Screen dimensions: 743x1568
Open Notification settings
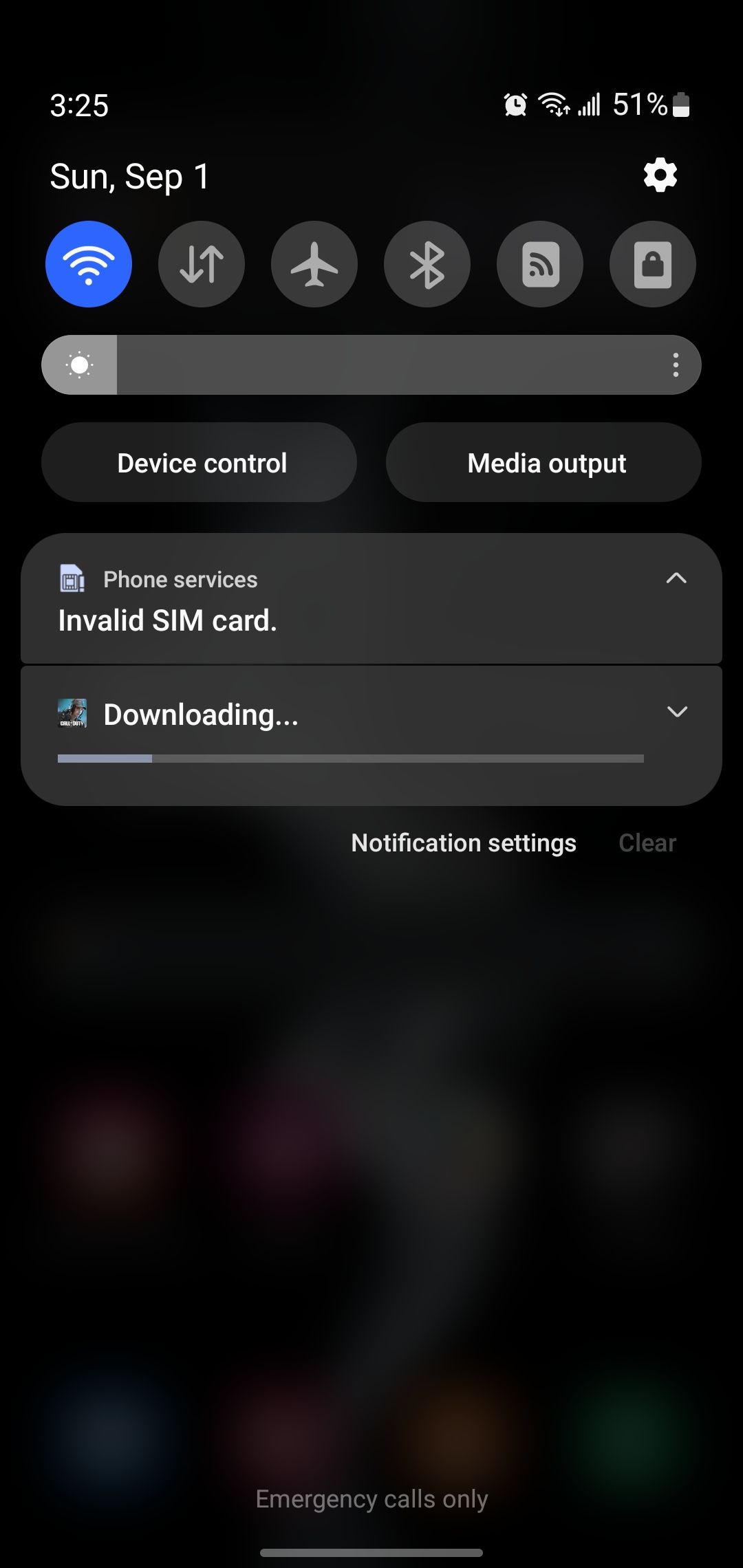(463, 842)
